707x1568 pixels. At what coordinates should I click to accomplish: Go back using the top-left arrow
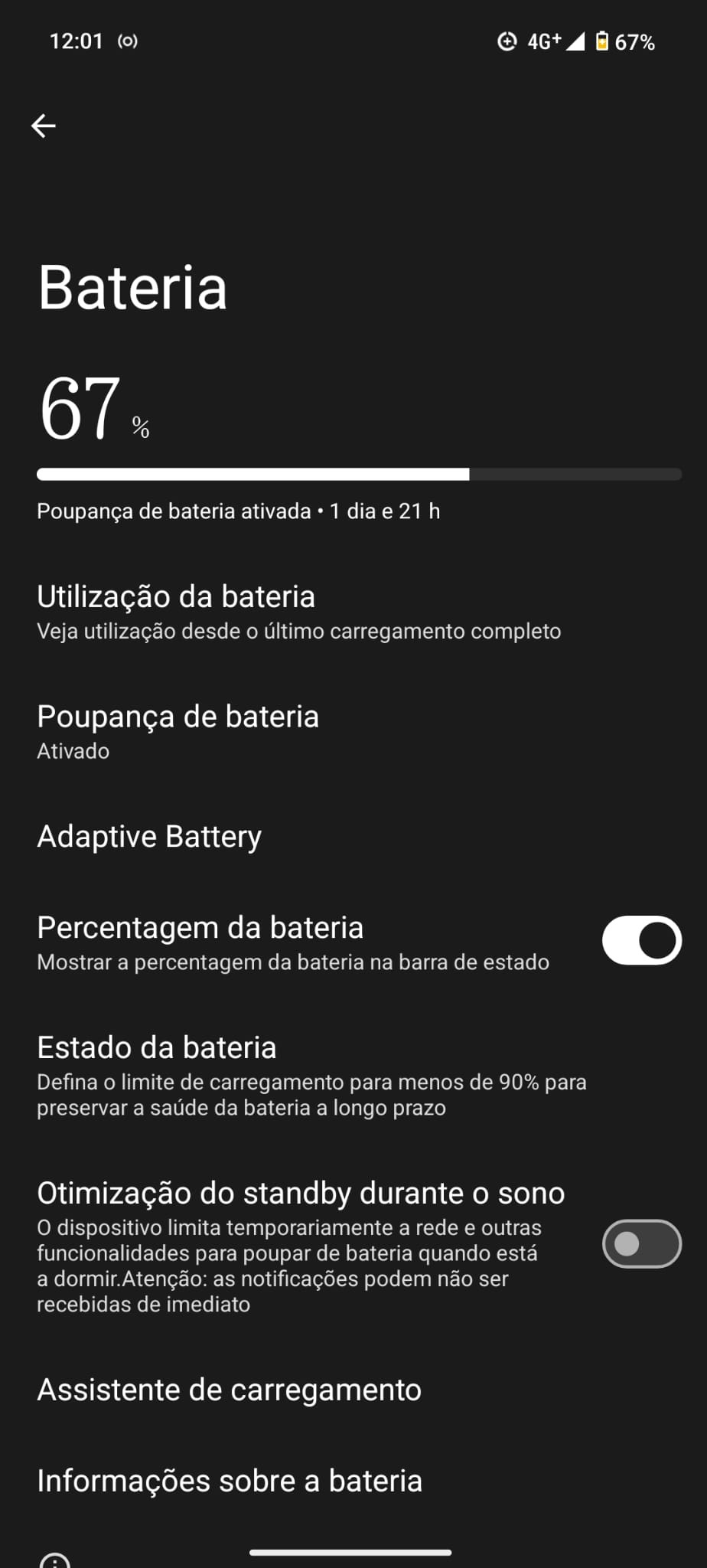(x=44, y=126)
